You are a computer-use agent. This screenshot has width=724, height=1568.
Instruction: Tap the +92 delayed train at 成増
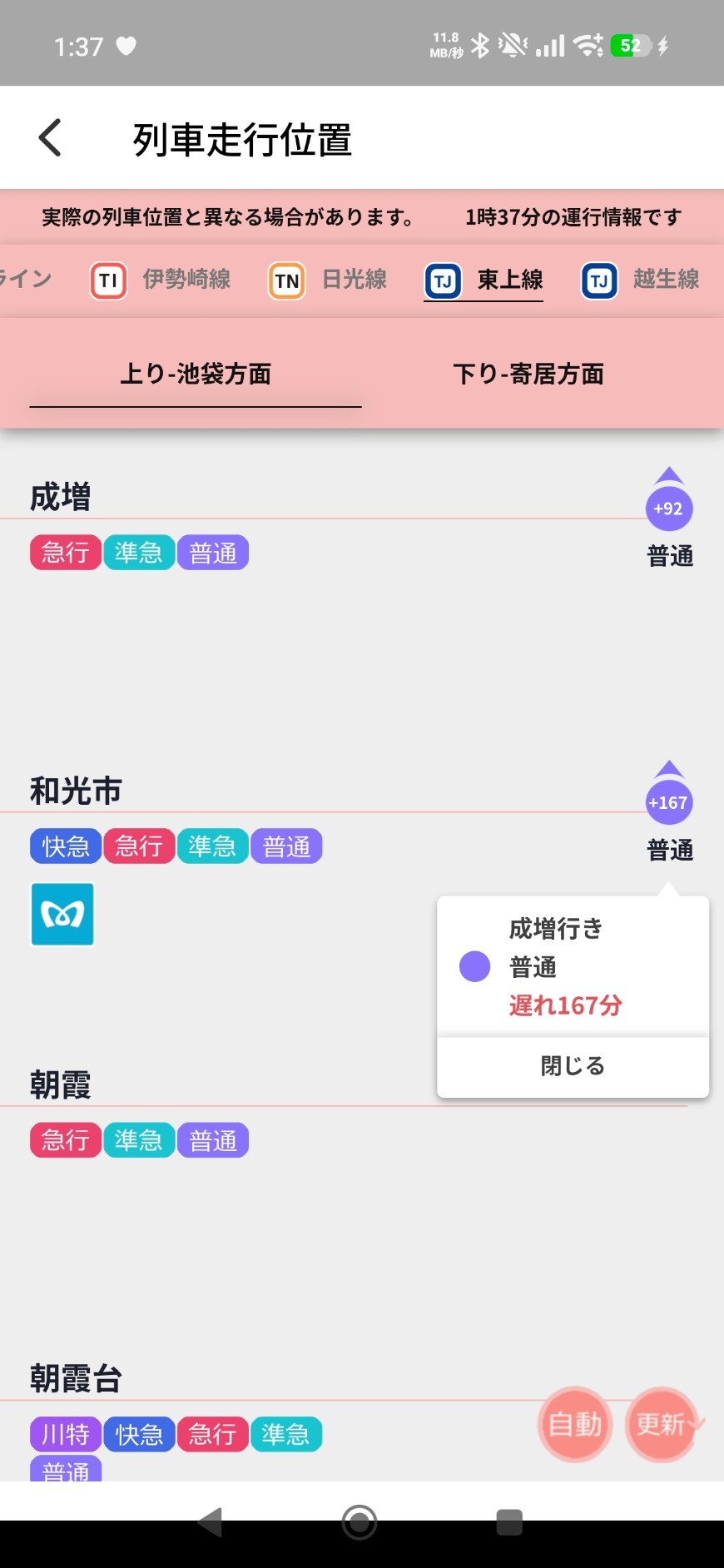(669, 508)
